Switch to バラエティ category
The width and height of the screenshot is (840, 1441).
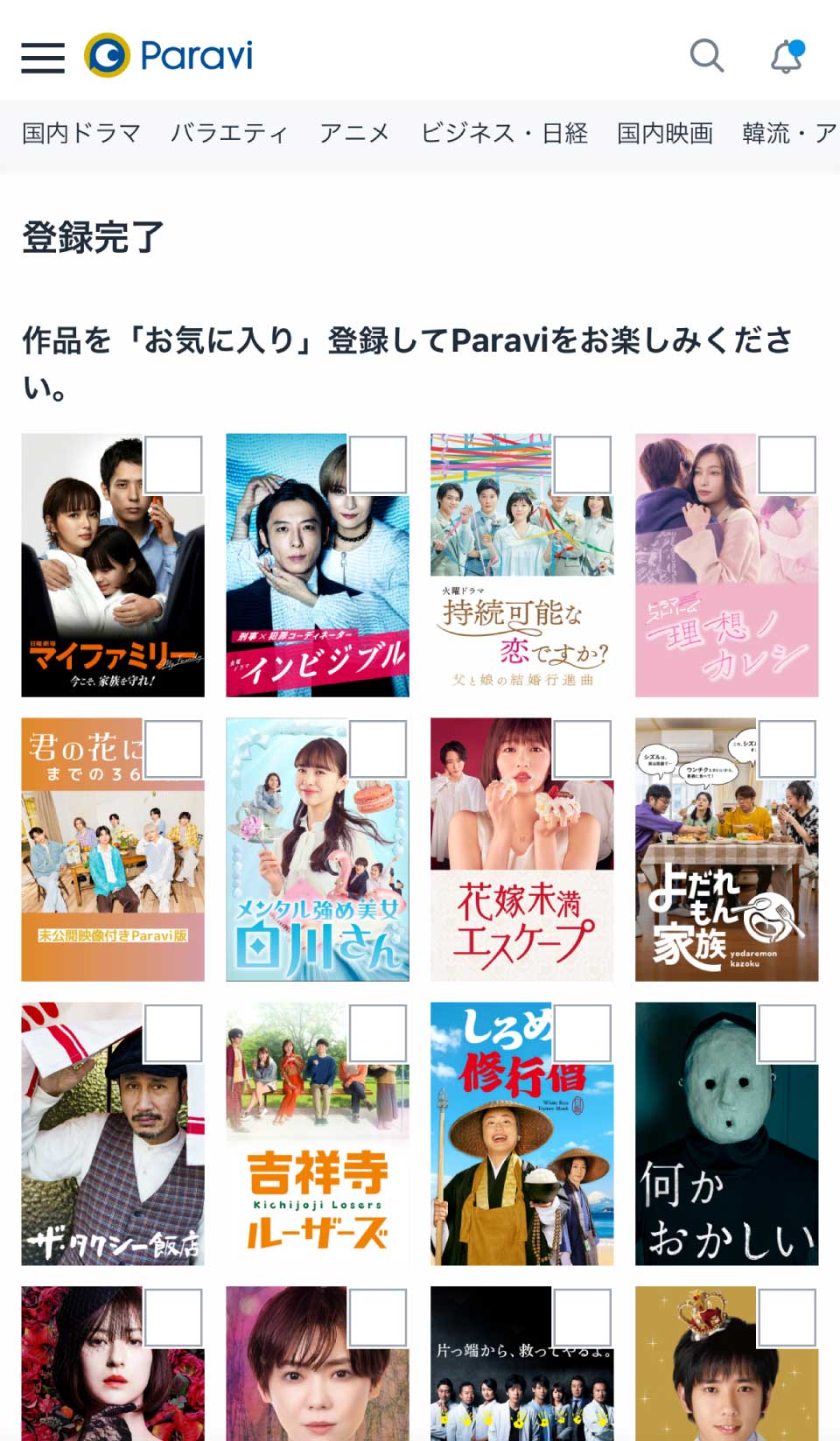coord(229,133)
